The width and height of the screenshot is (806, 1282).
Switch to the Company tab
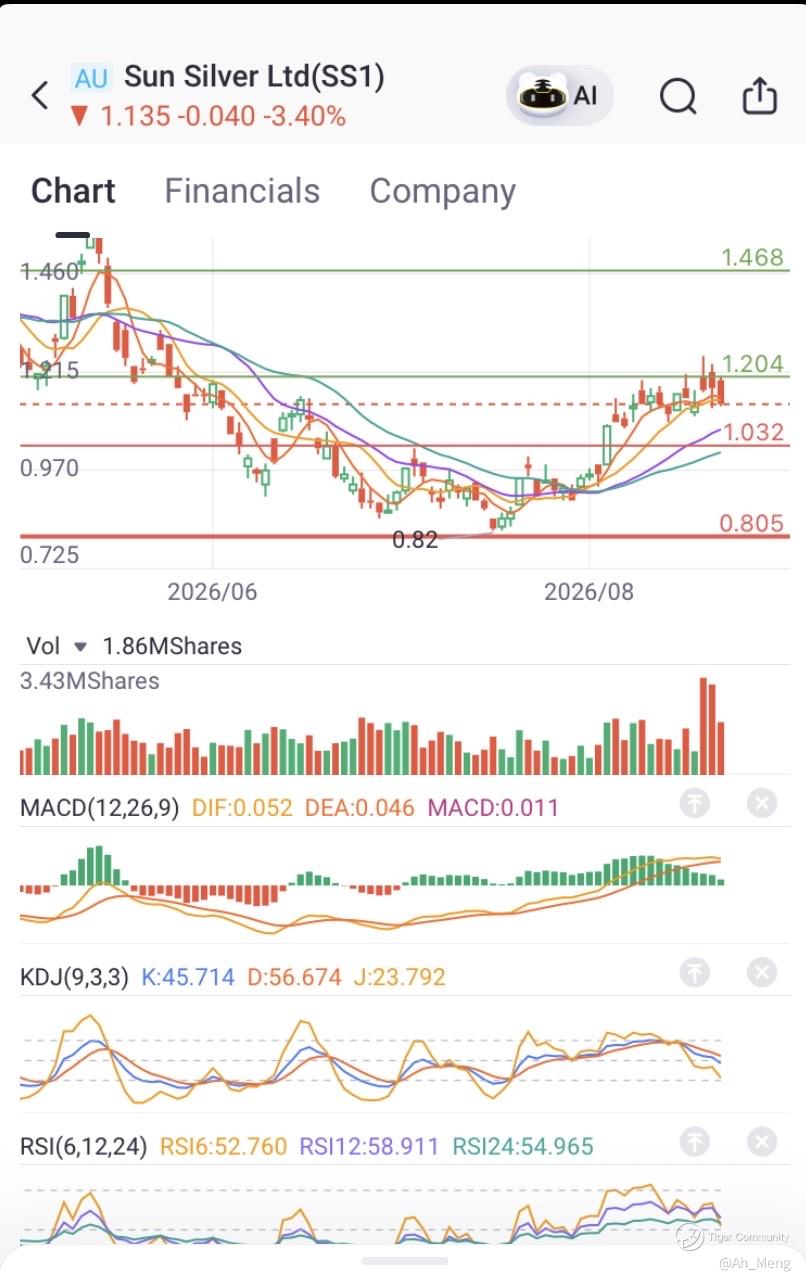[x=443, y=191]
